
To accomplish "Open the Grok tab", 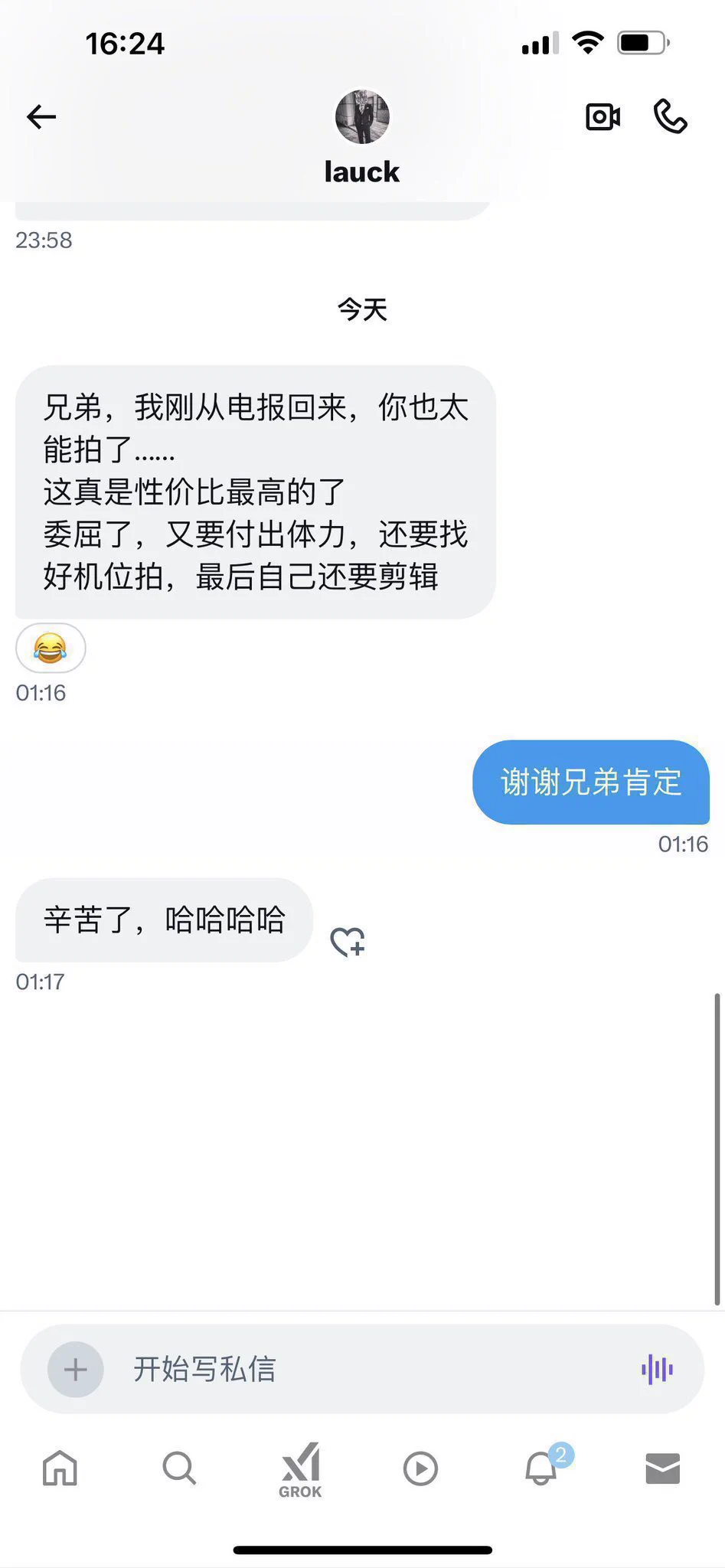I will tap(300, 1470).
